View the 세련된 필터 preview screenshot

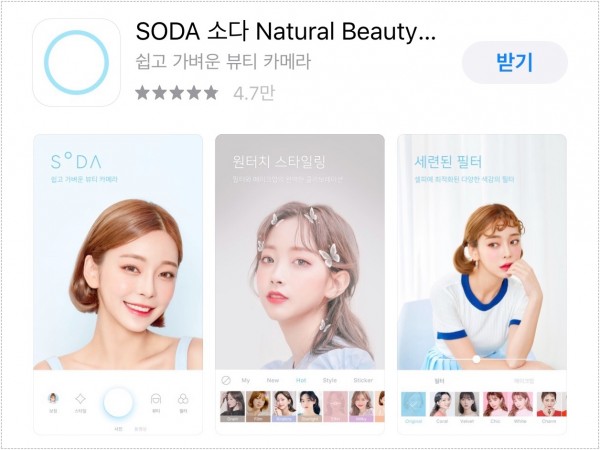point(481,283)
